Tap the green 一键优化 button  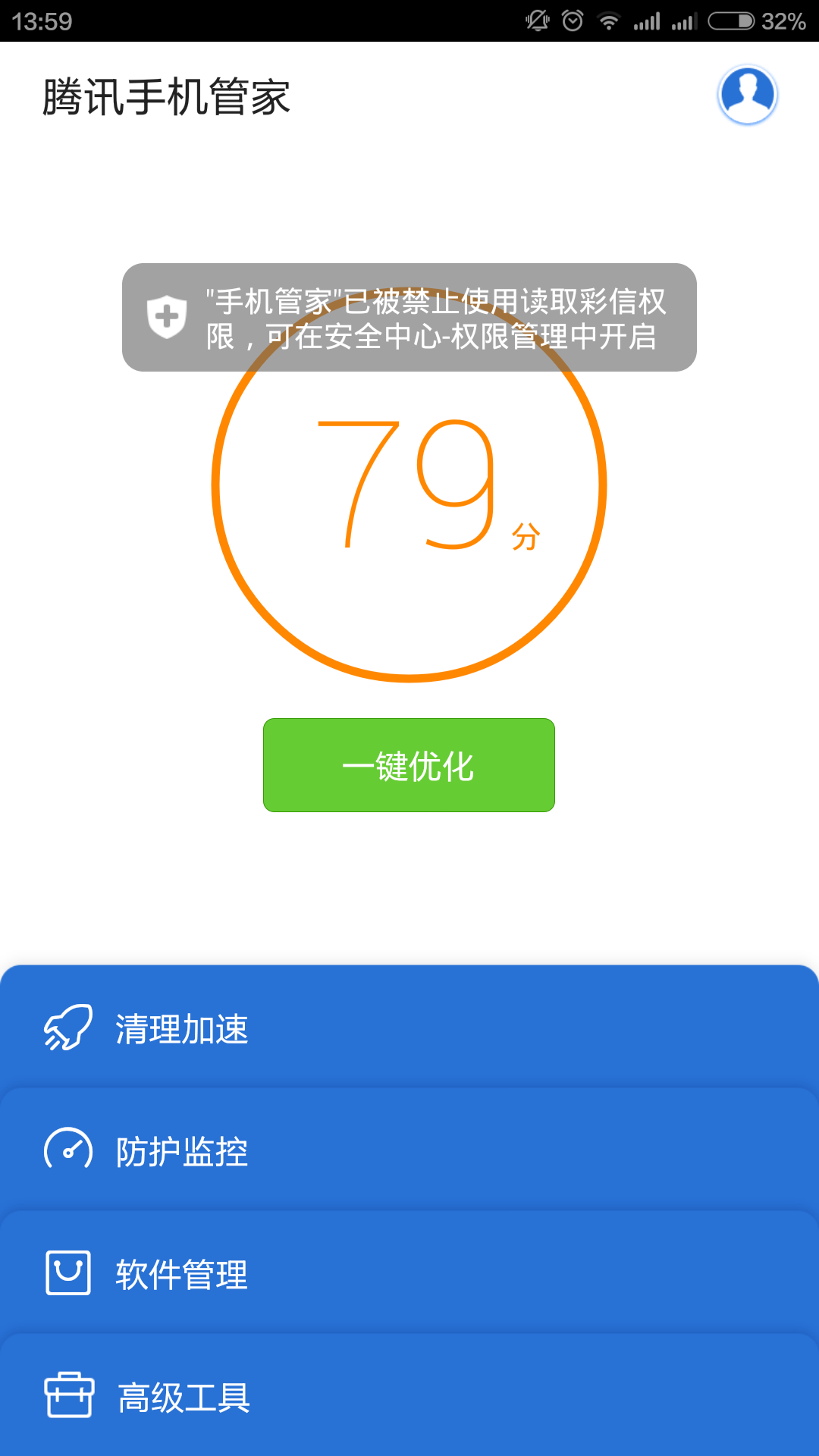click(409, 765)
